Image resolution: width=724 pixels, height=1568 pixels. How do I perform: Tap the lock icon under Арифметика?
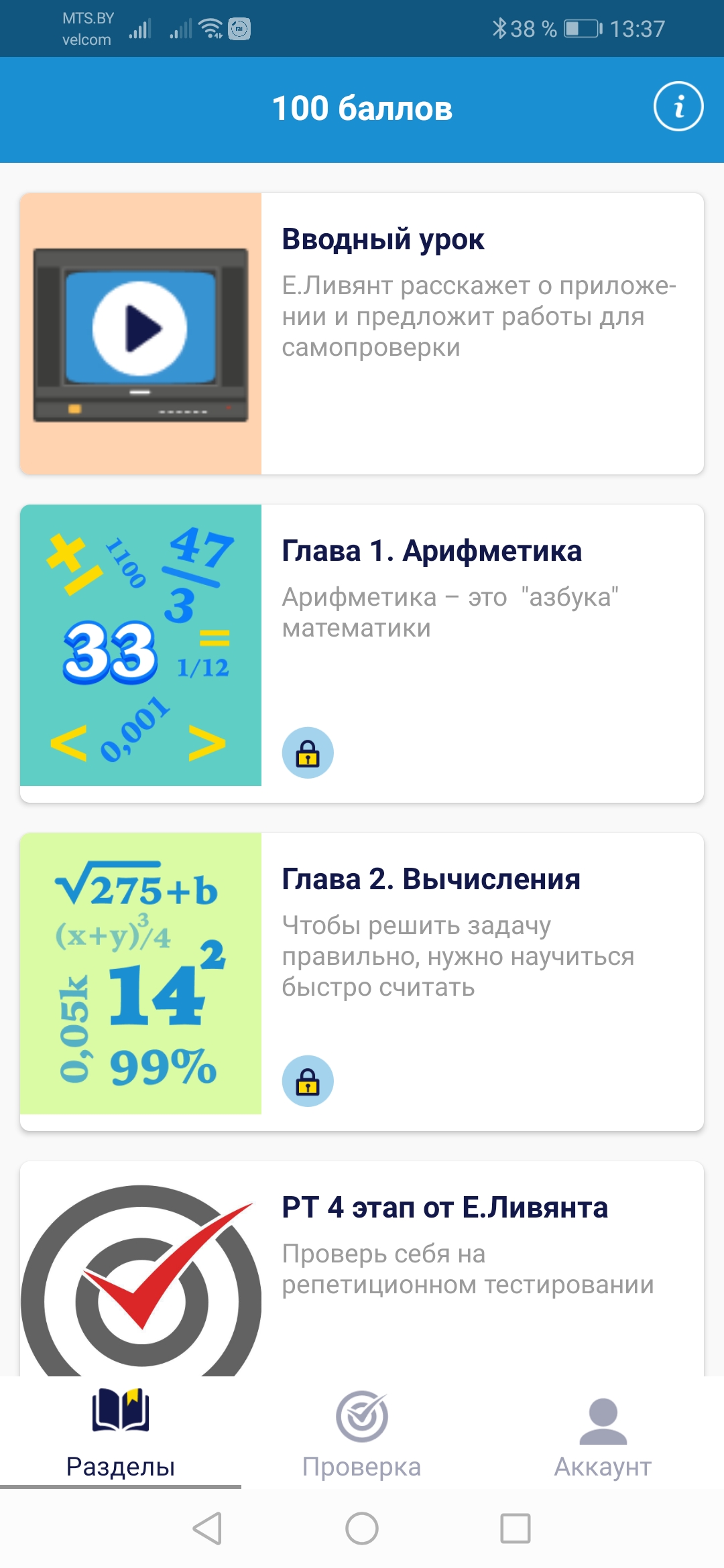pyautogui.click(x=308, y=753)
